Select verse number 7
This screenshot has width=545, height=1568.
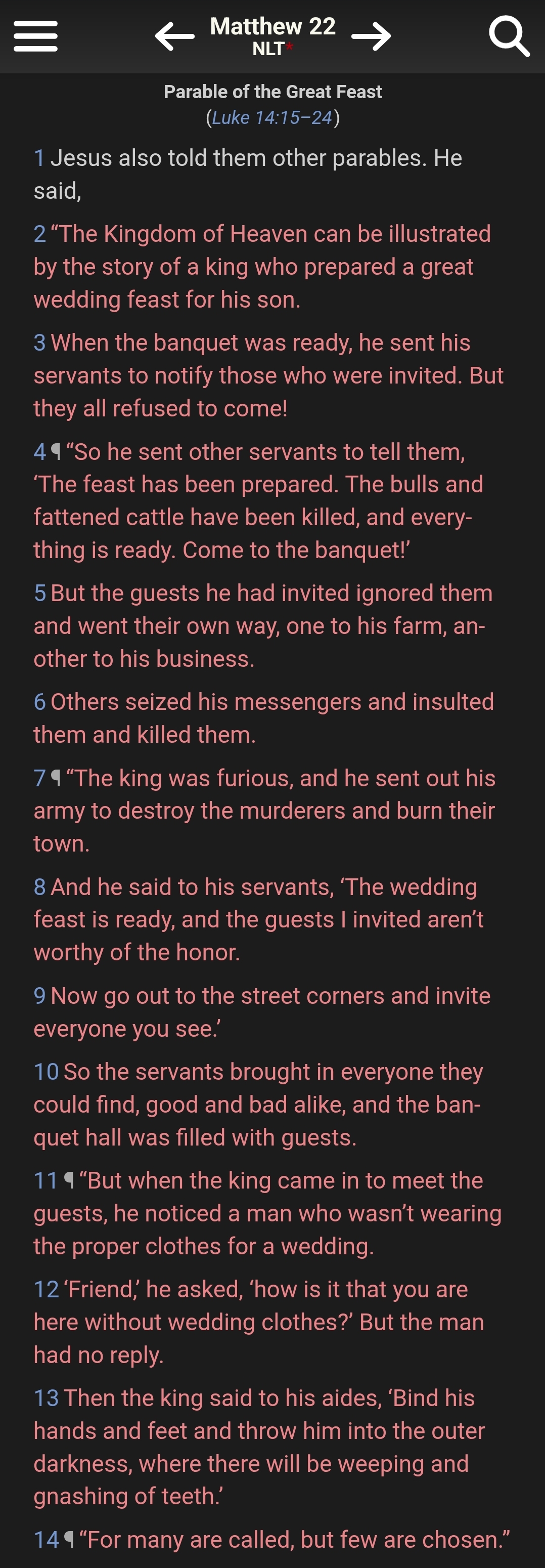tap(39, 778)
